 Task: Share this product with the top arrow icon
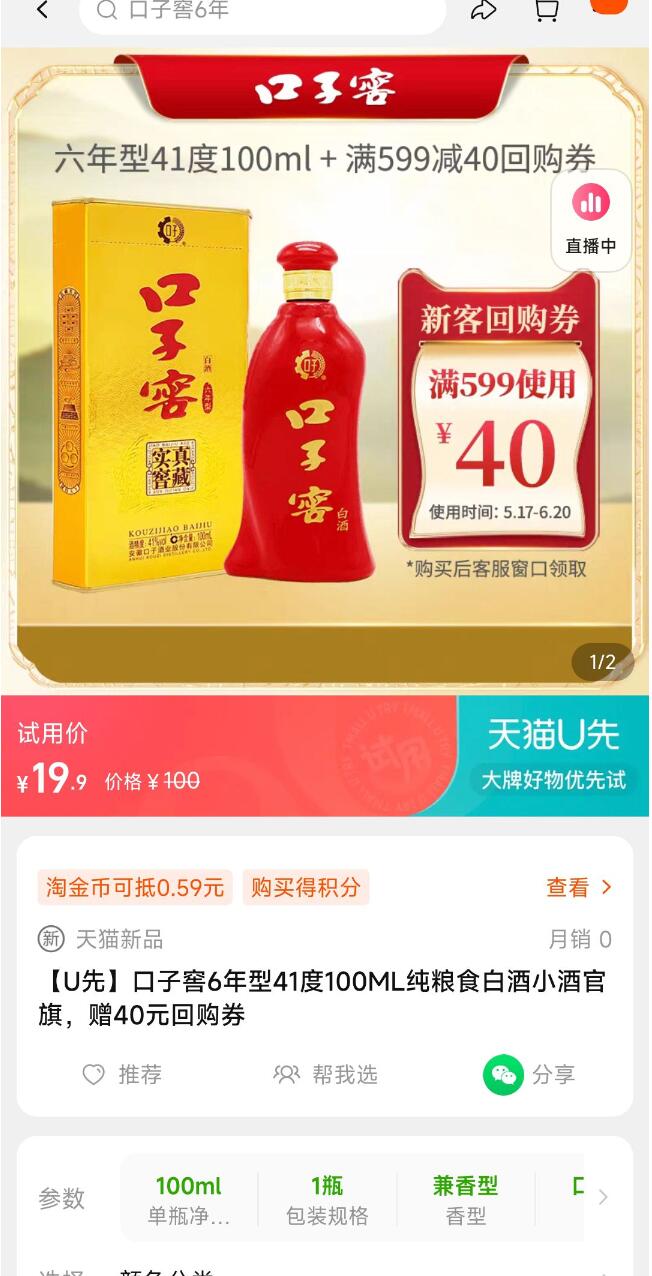coord(484,11)
